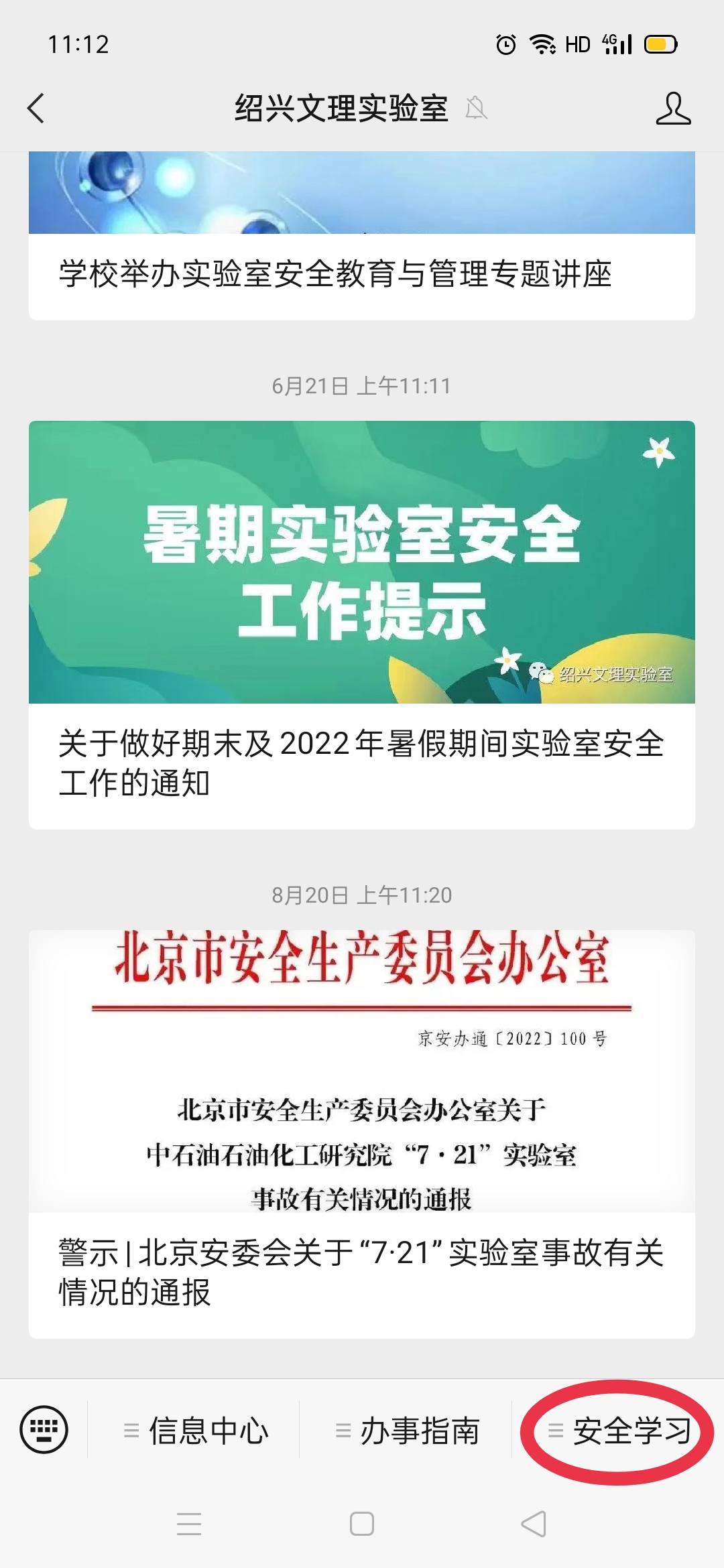Go back from 绍兴文理实验室 chat
The height and width of the screenshot is (1568, 724).
[36, 109]
